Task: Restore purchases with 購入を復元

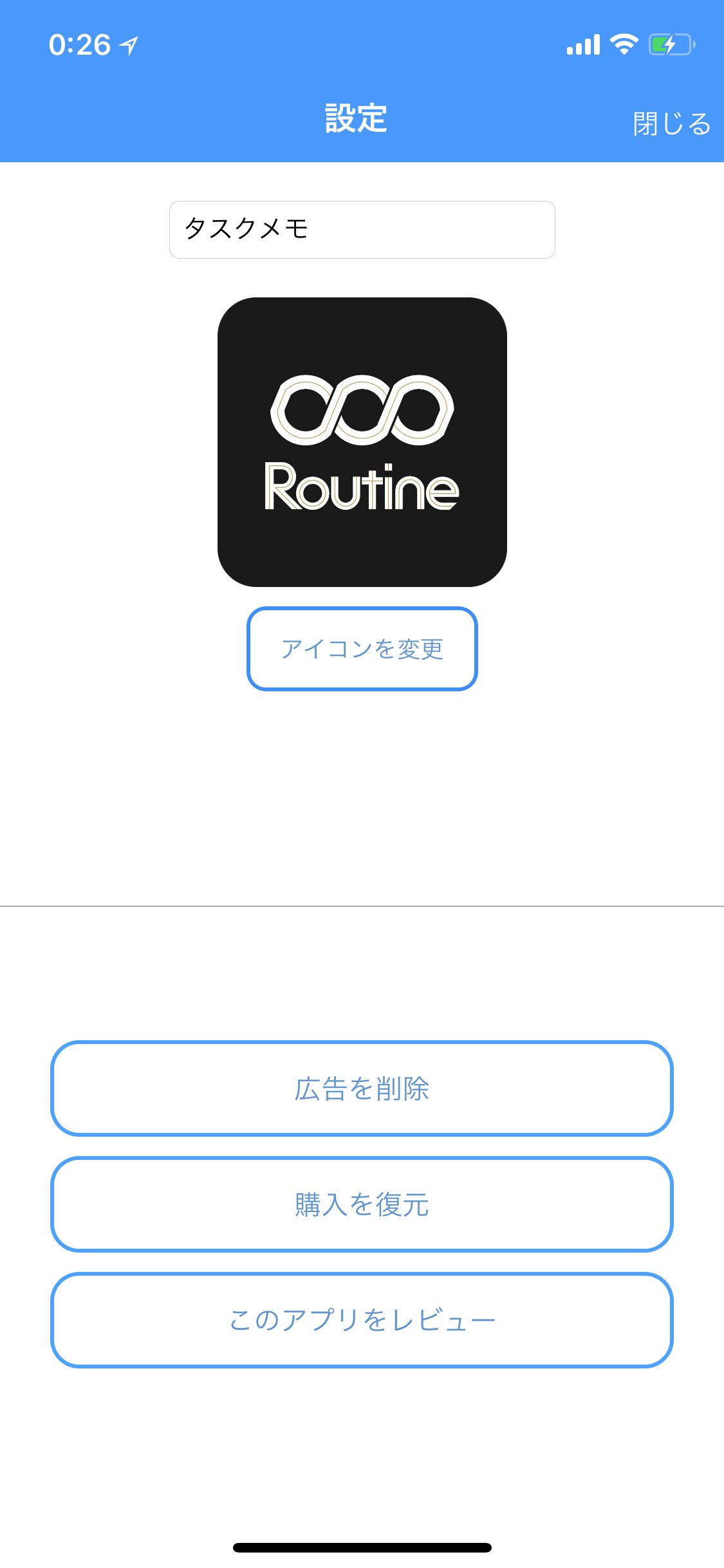Action: [x=362, y=1204]
